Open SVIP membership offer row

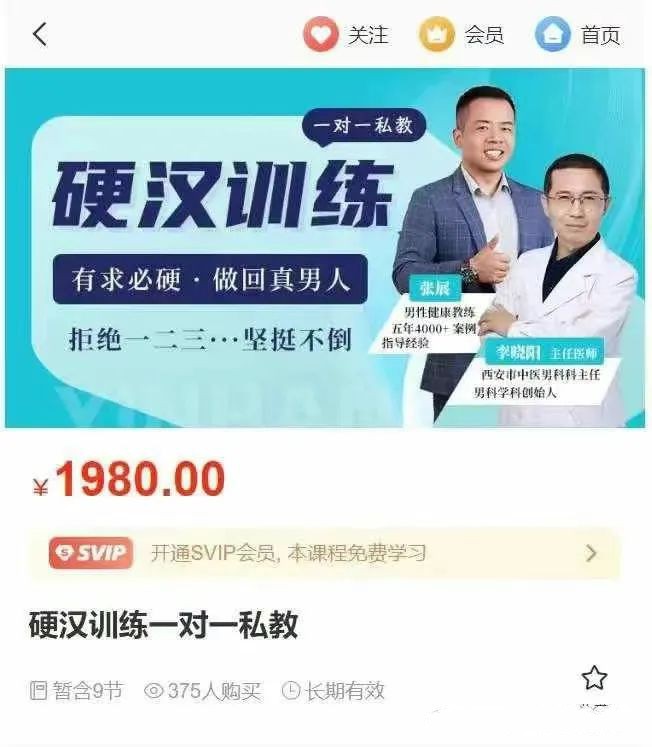(x=325, y=553)
